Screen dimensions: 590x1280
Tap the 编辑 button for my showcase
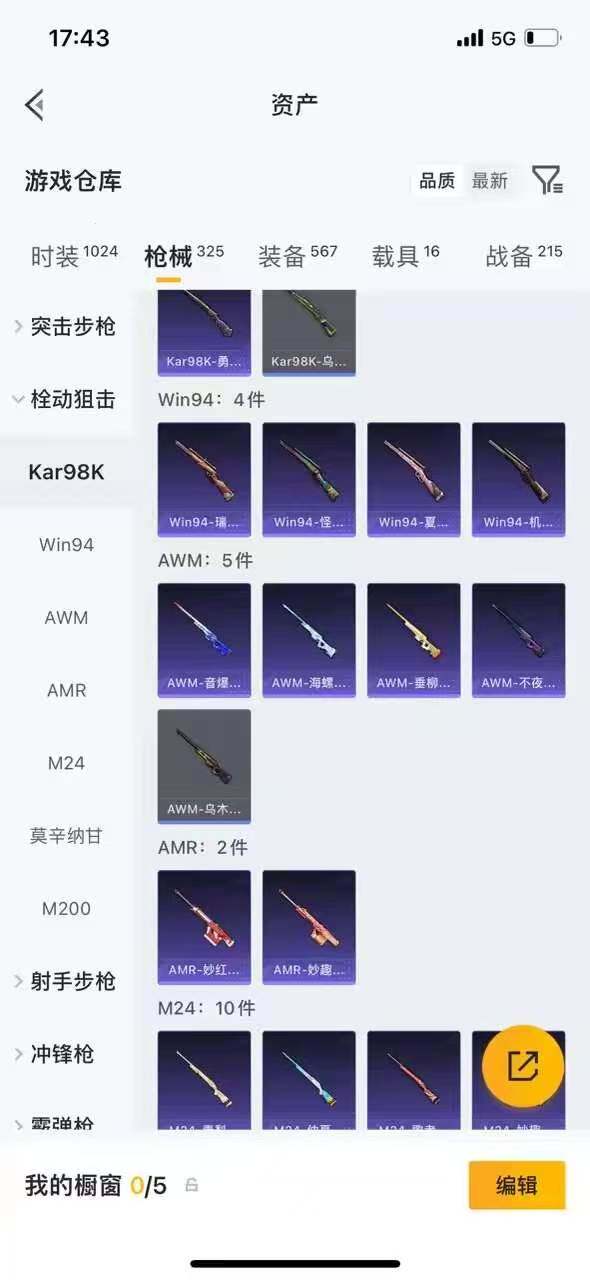(517, 1186)
